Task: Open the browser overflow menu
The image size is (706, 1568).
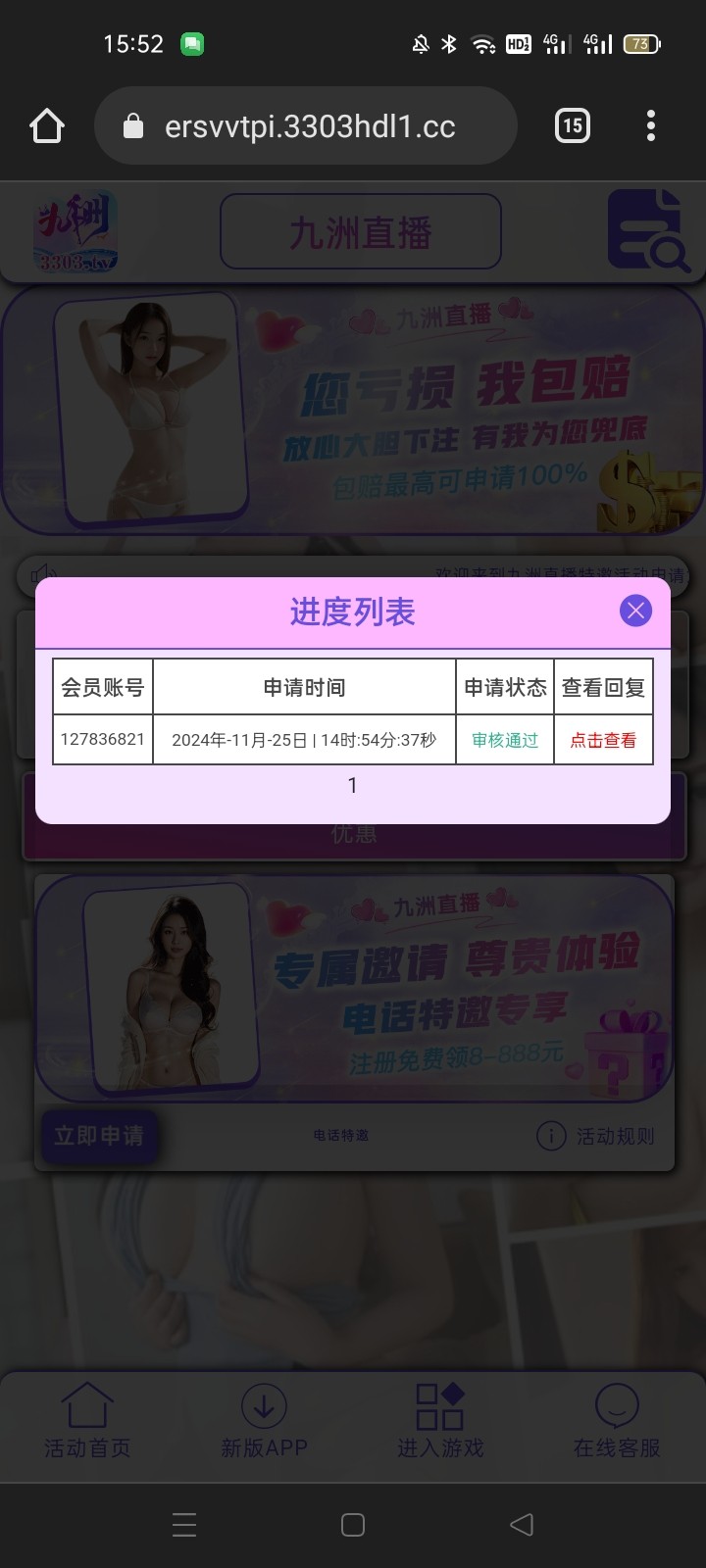Action: [651, 125]
